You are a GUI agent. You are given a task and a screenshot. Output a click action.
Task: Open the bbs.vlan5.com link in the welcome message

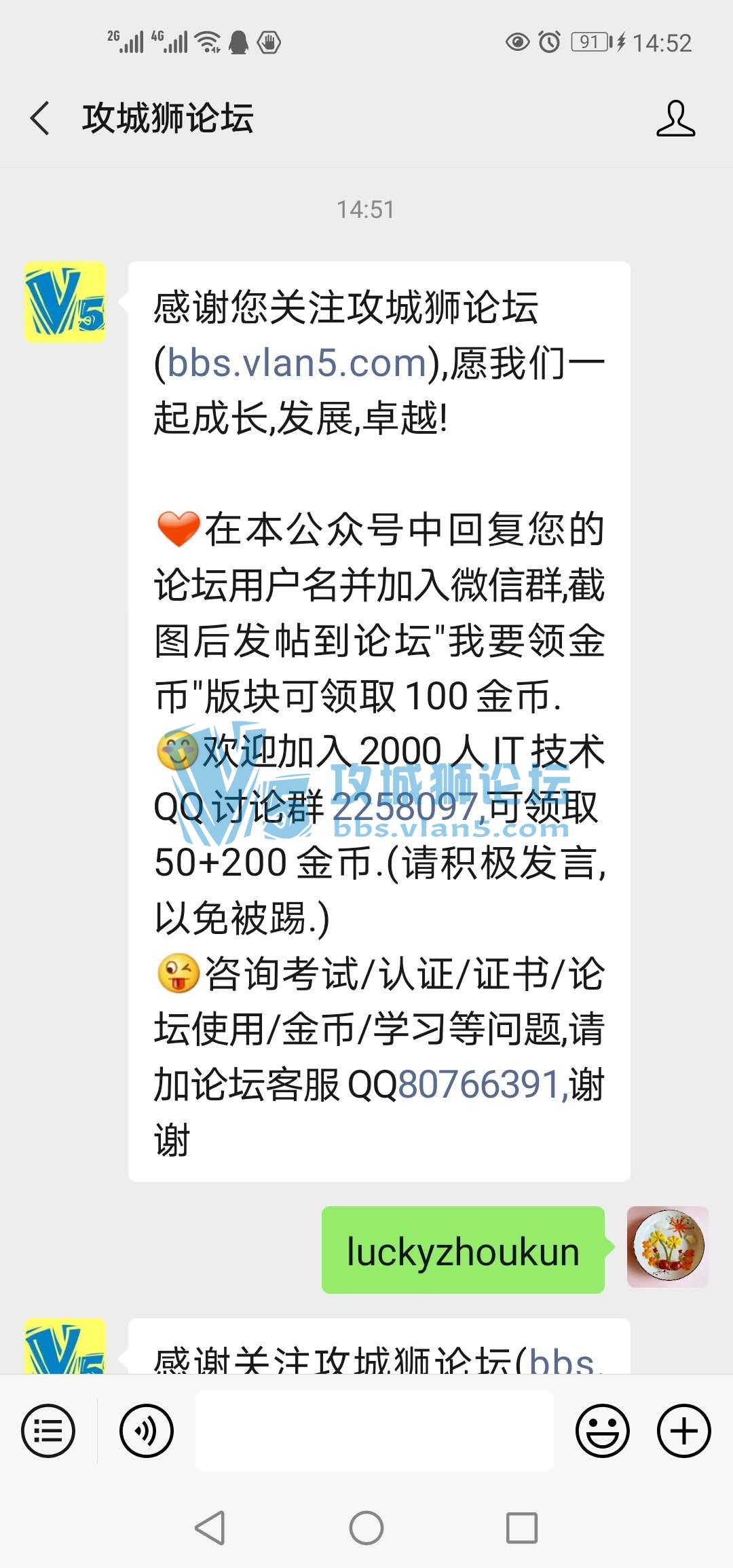(x=297, y=363)
